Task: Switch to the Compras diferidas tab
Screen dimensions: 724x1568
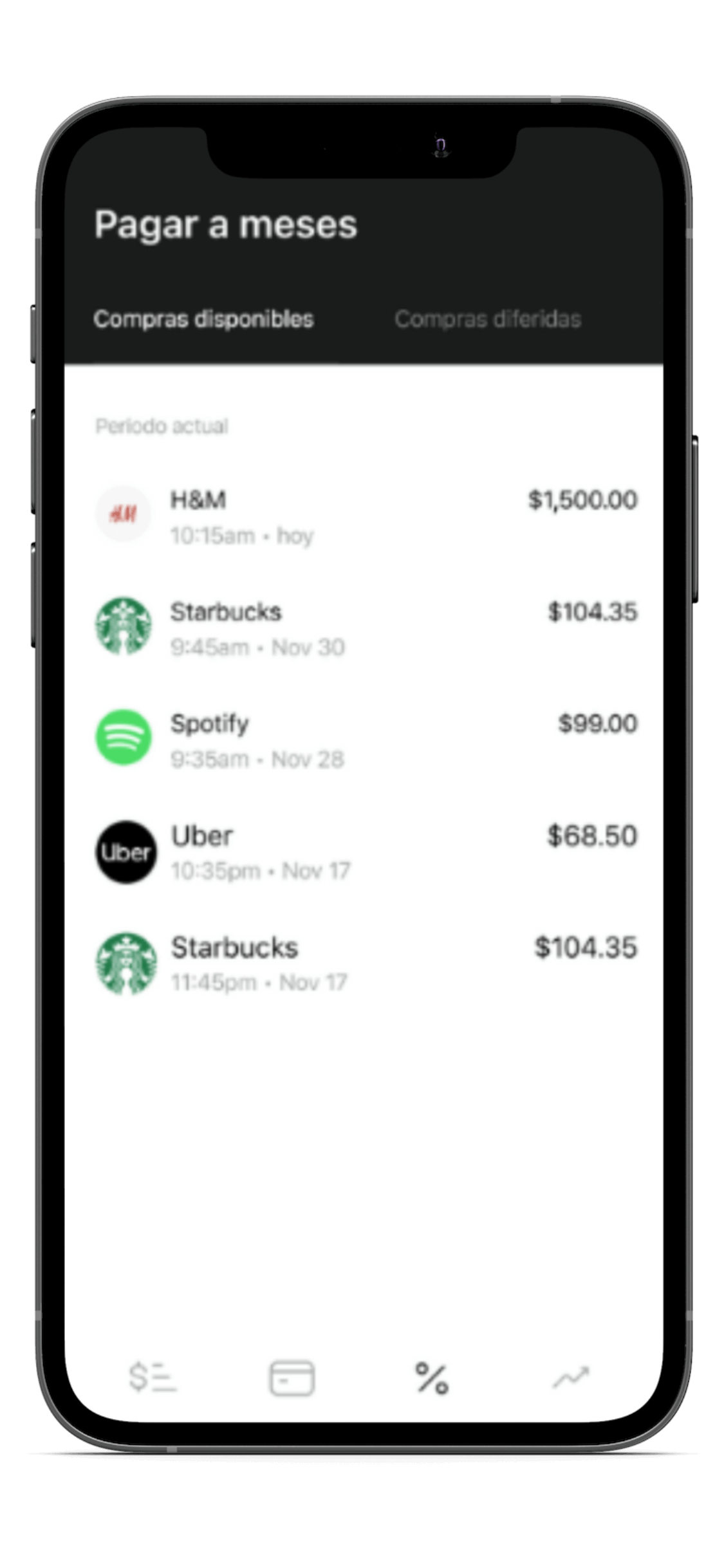Action: tap(488, 319)
